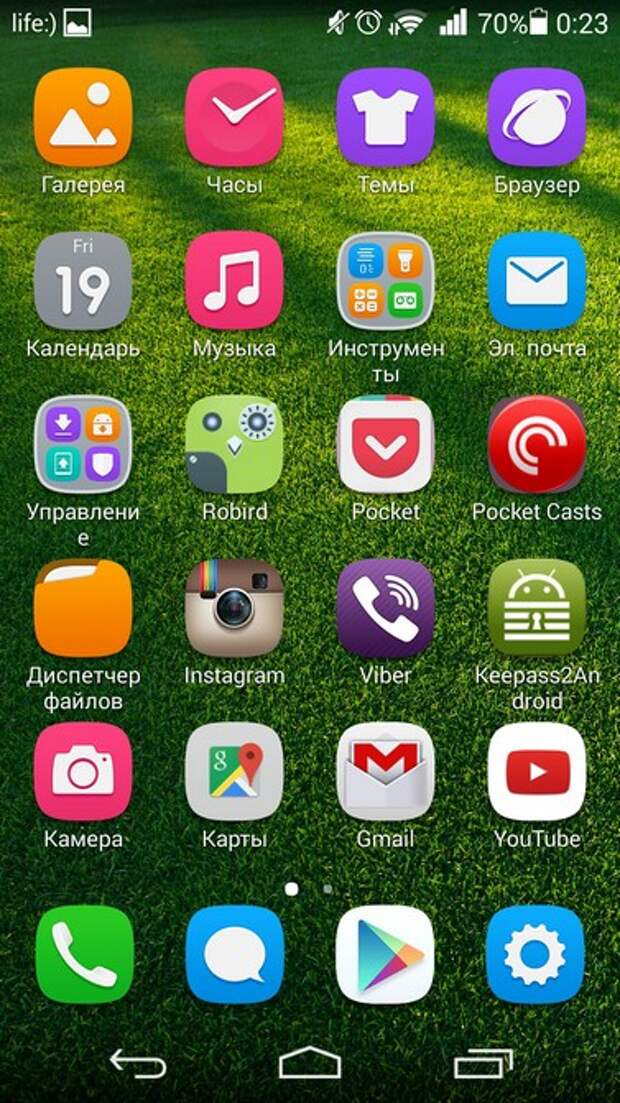Open the Эл. почта app
Image resolution: width=620 pixels, height=1103 pixels.
[536, 281]
